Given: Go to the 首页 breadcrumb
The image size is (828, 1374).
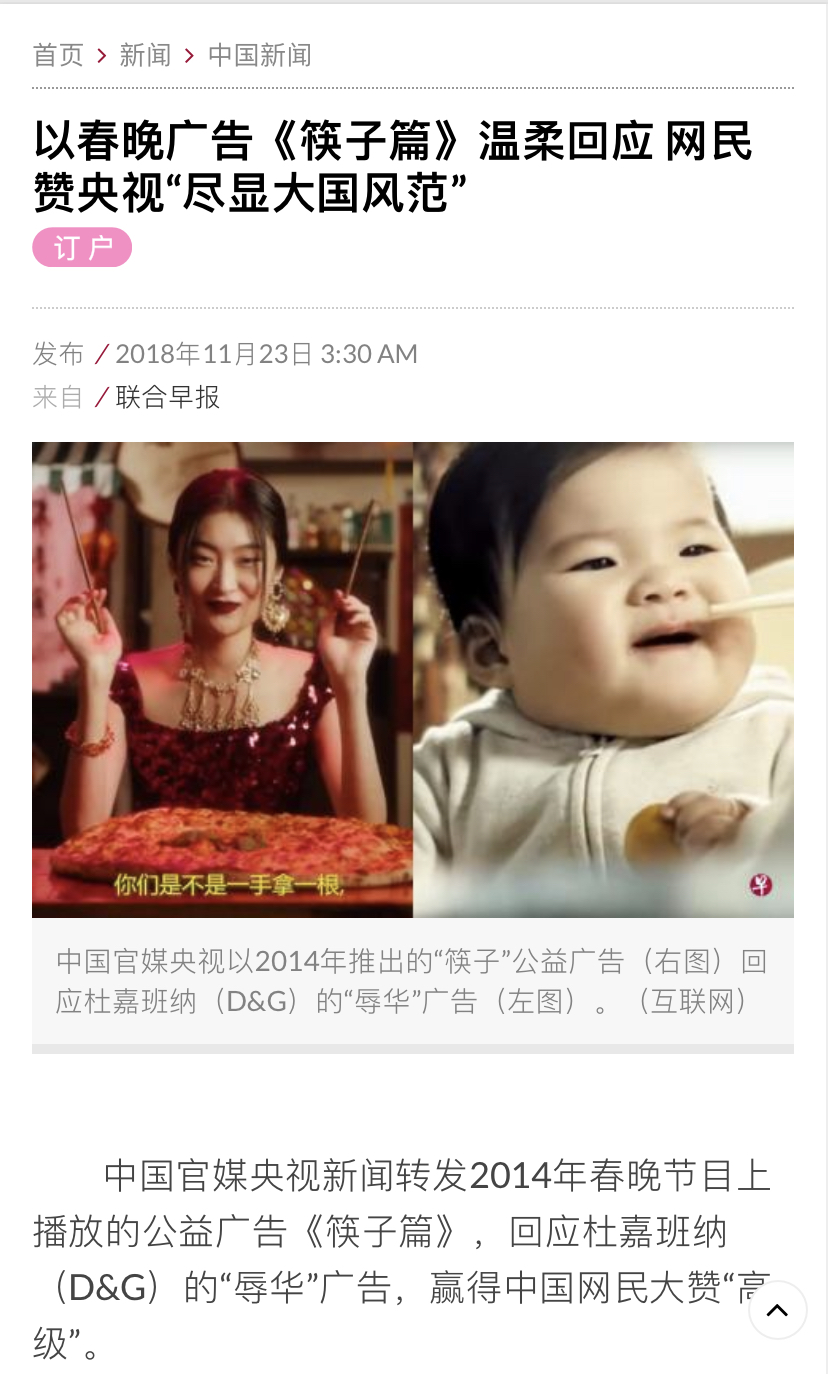Looking at the screenshot, I should click(58, 55).
